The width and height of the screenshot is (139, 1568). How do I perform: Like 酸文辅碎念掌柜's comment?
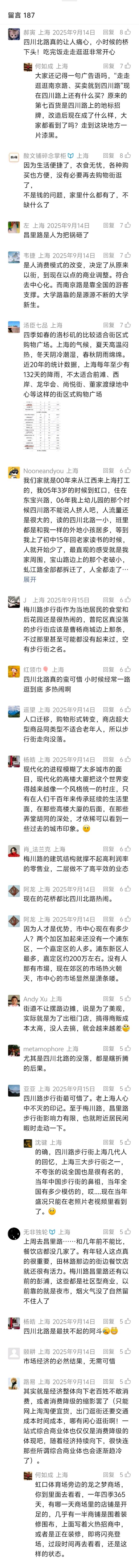(124, 156)
